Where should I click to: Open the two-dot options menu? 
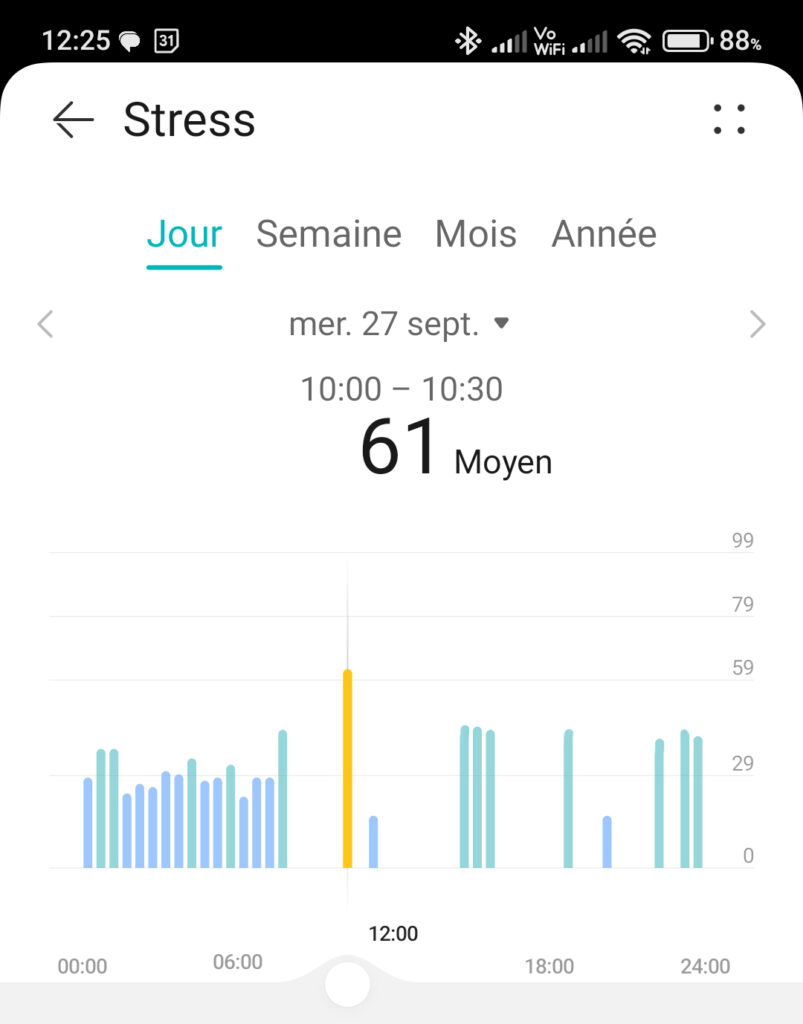(x=729, y=120)
